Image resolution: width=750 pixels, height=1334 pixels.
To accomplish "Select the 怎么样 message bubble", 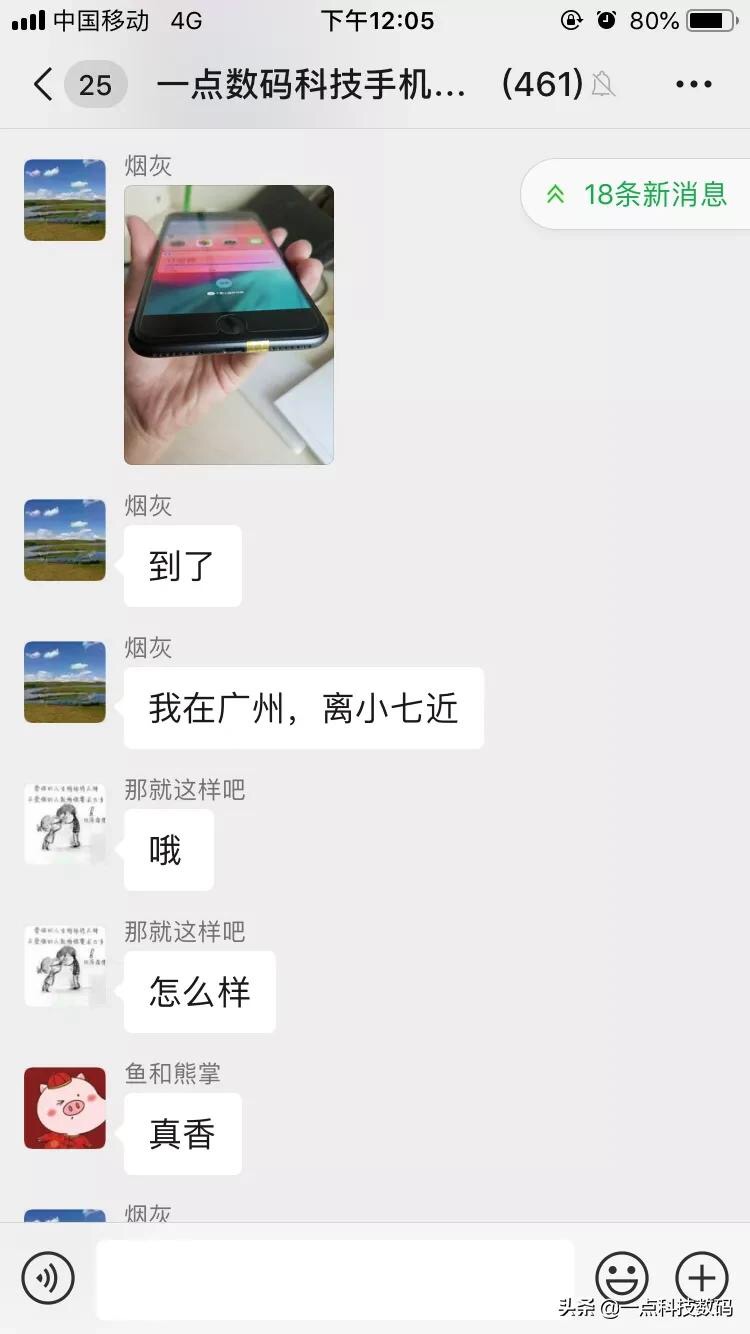I will (x=199, y=992).
